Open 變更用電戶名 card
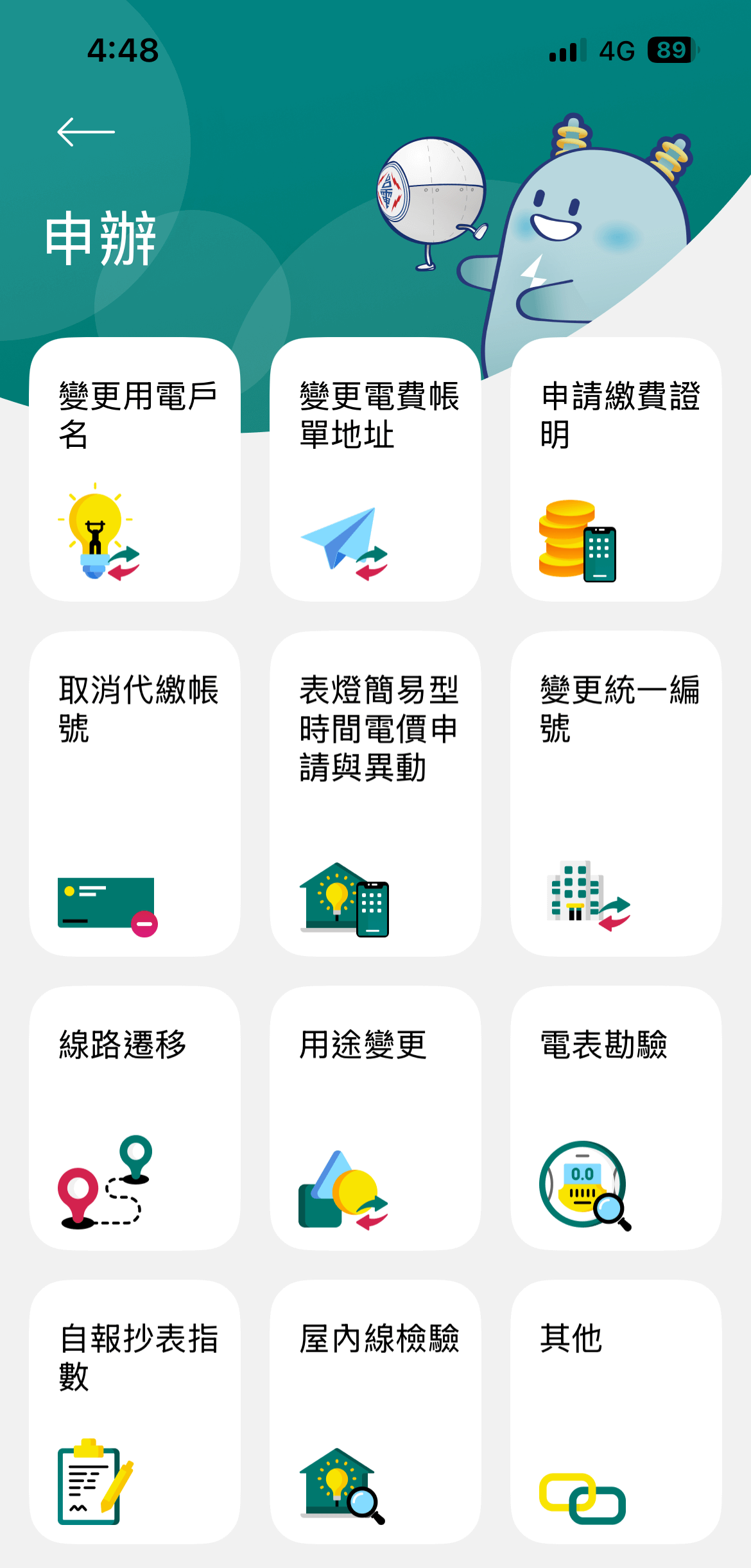The height and width of the screenshot is (1568, 751). (x=135, y=469)
